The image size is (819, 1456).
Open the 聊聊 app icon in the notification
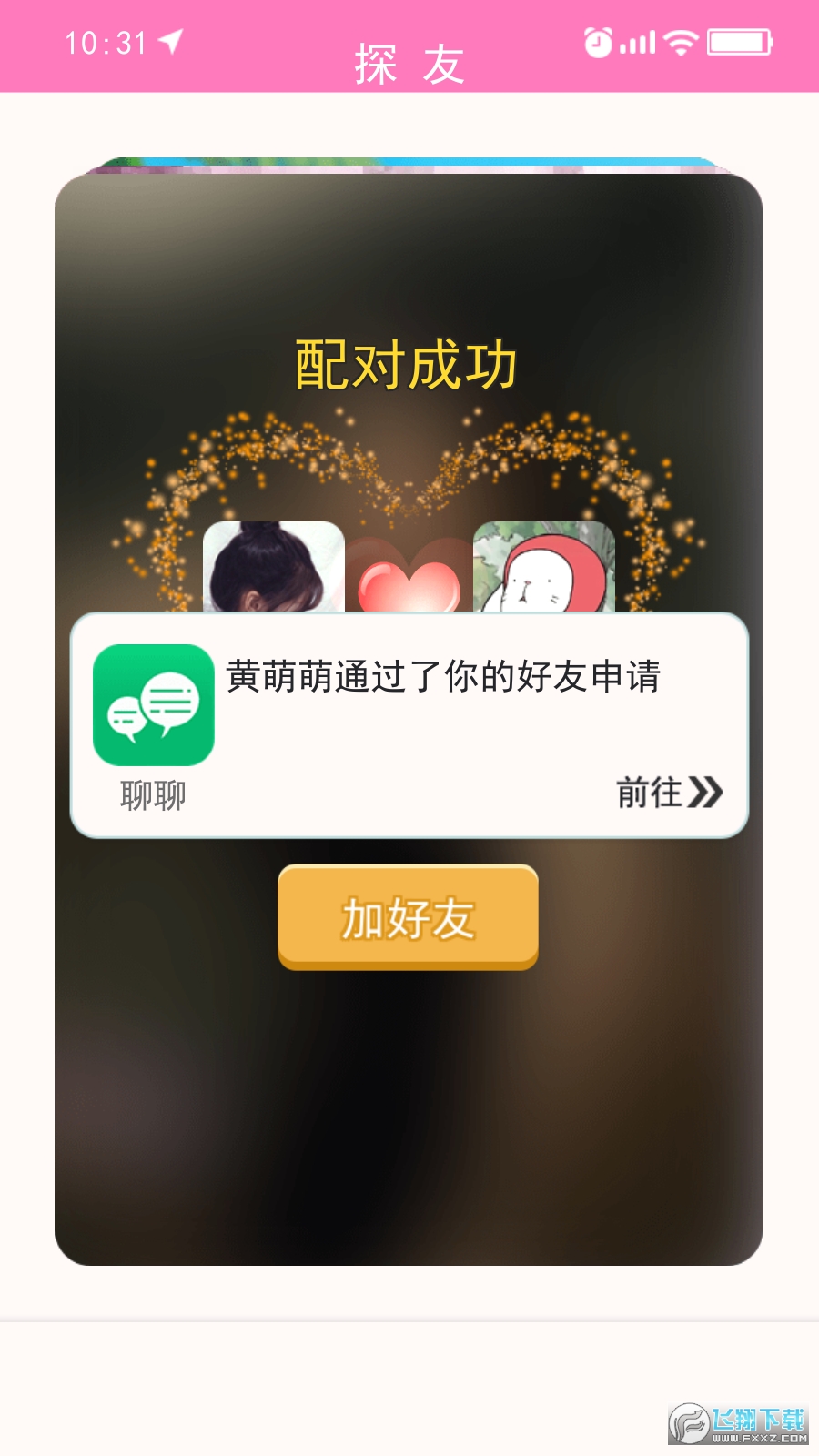click(x=153, y=705)
